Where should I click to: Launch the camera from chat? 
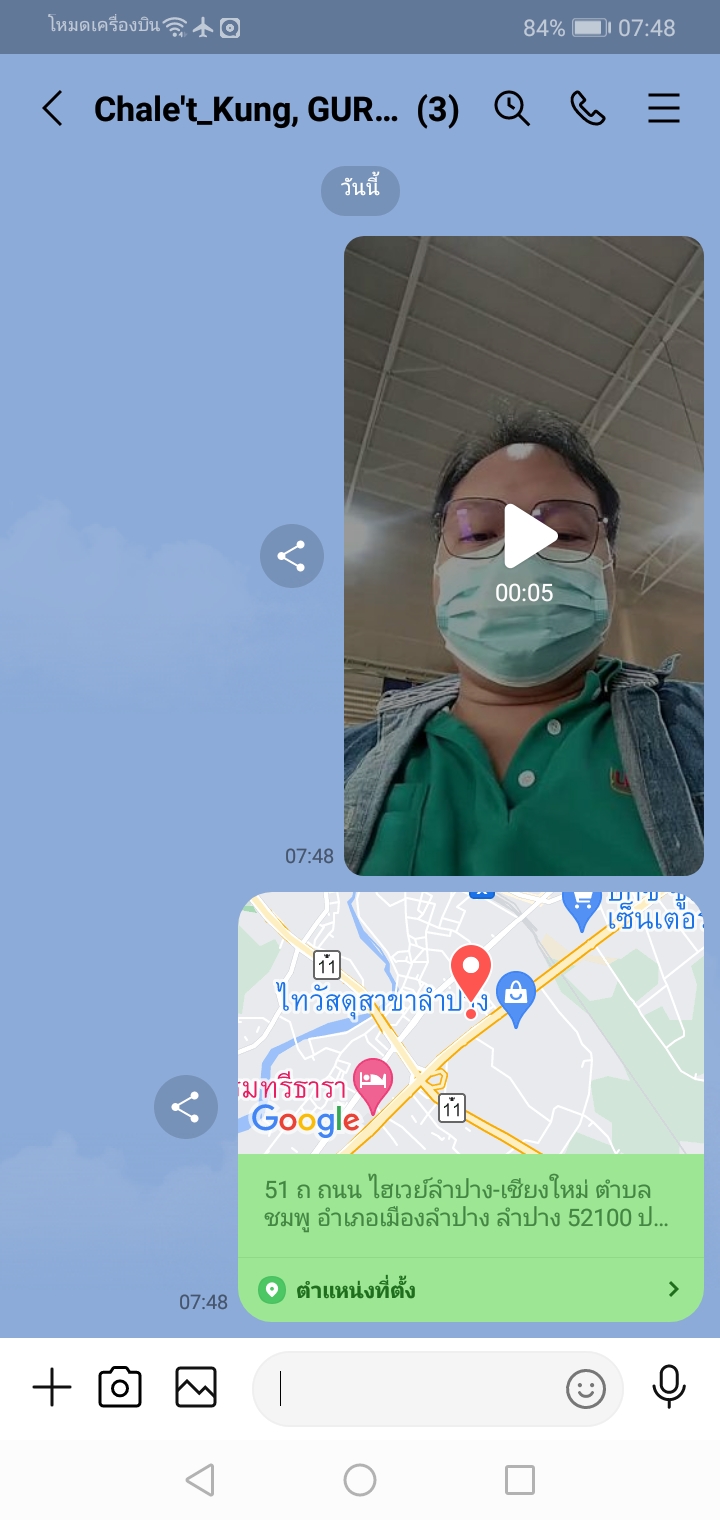[120, 1388]
